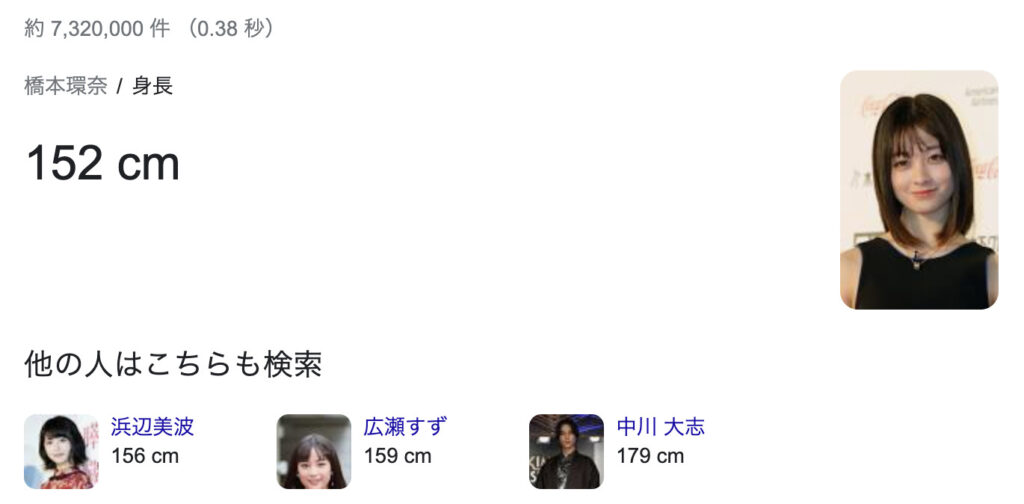Tap the thumbnail photo beside 浜辺美波

tap(61, 451)
